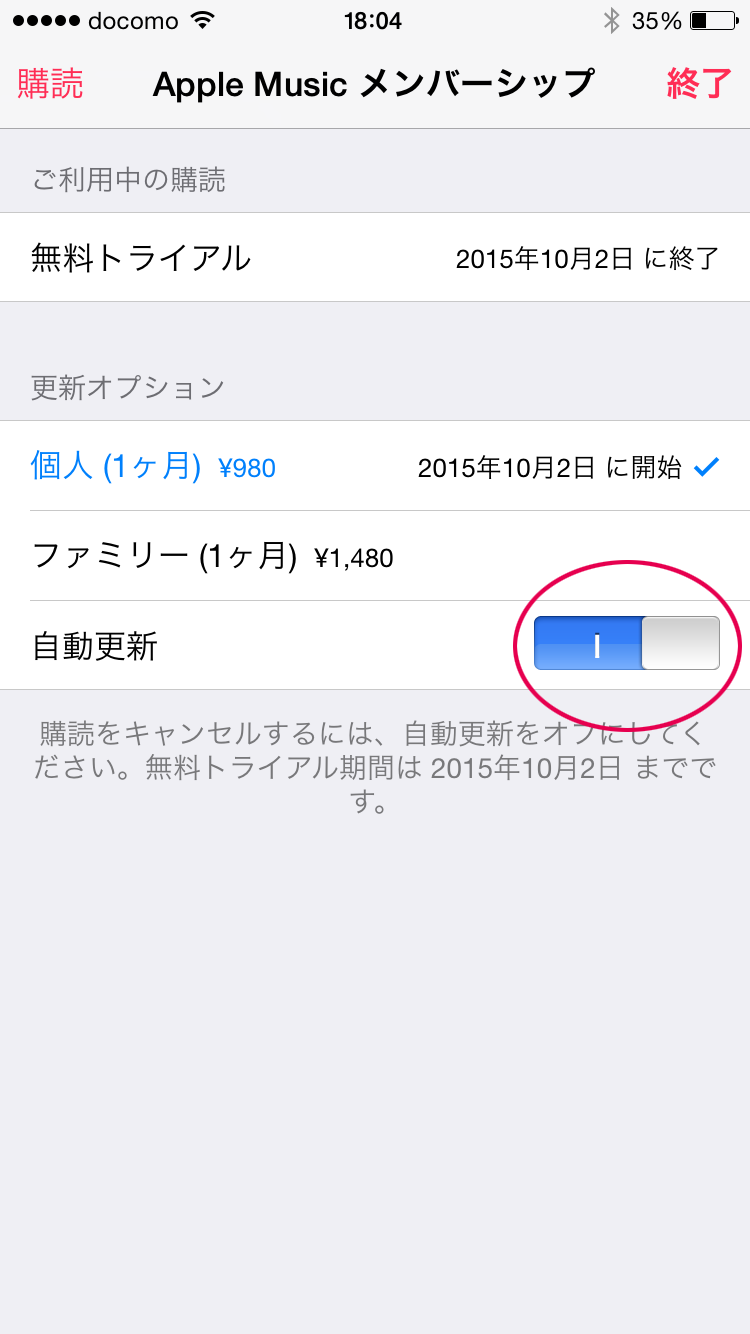Viewport: 750px width, 1334px height.
Task: Turn off the 自動更新 switch
Action: point(627,643)
